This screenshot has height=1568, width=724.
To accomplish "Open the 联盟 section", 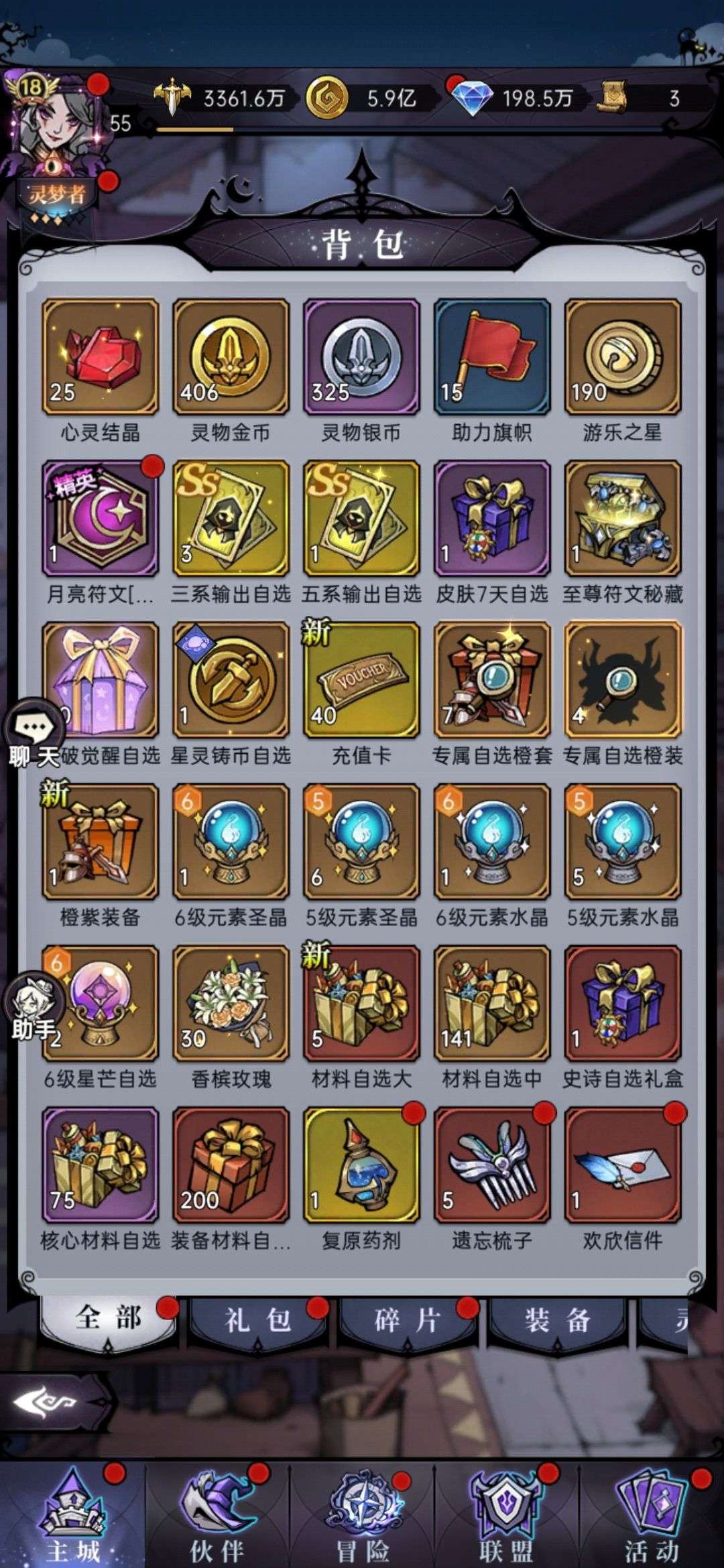I will (x=507, y=1516).
